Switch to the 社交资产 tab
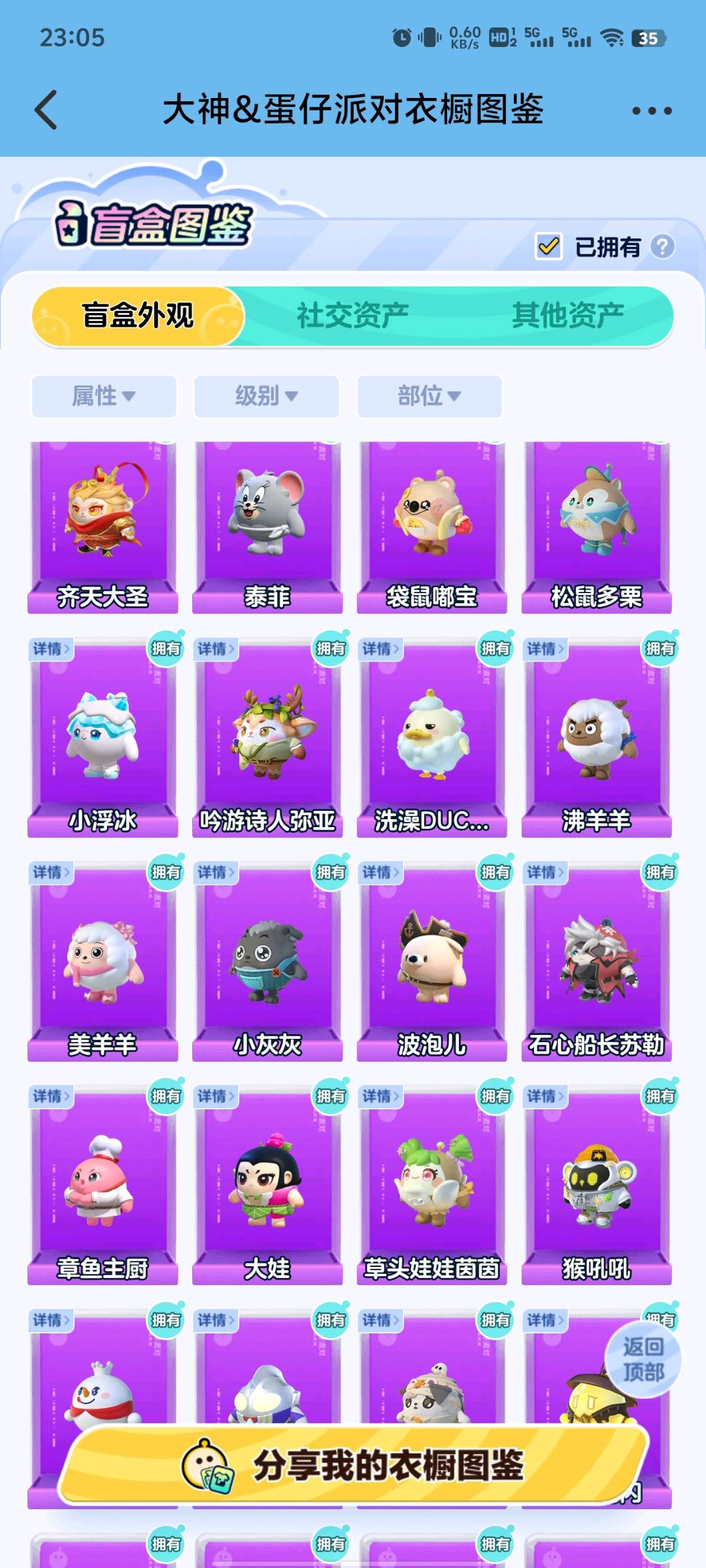 pyautogui.click(x=352, y=316)
